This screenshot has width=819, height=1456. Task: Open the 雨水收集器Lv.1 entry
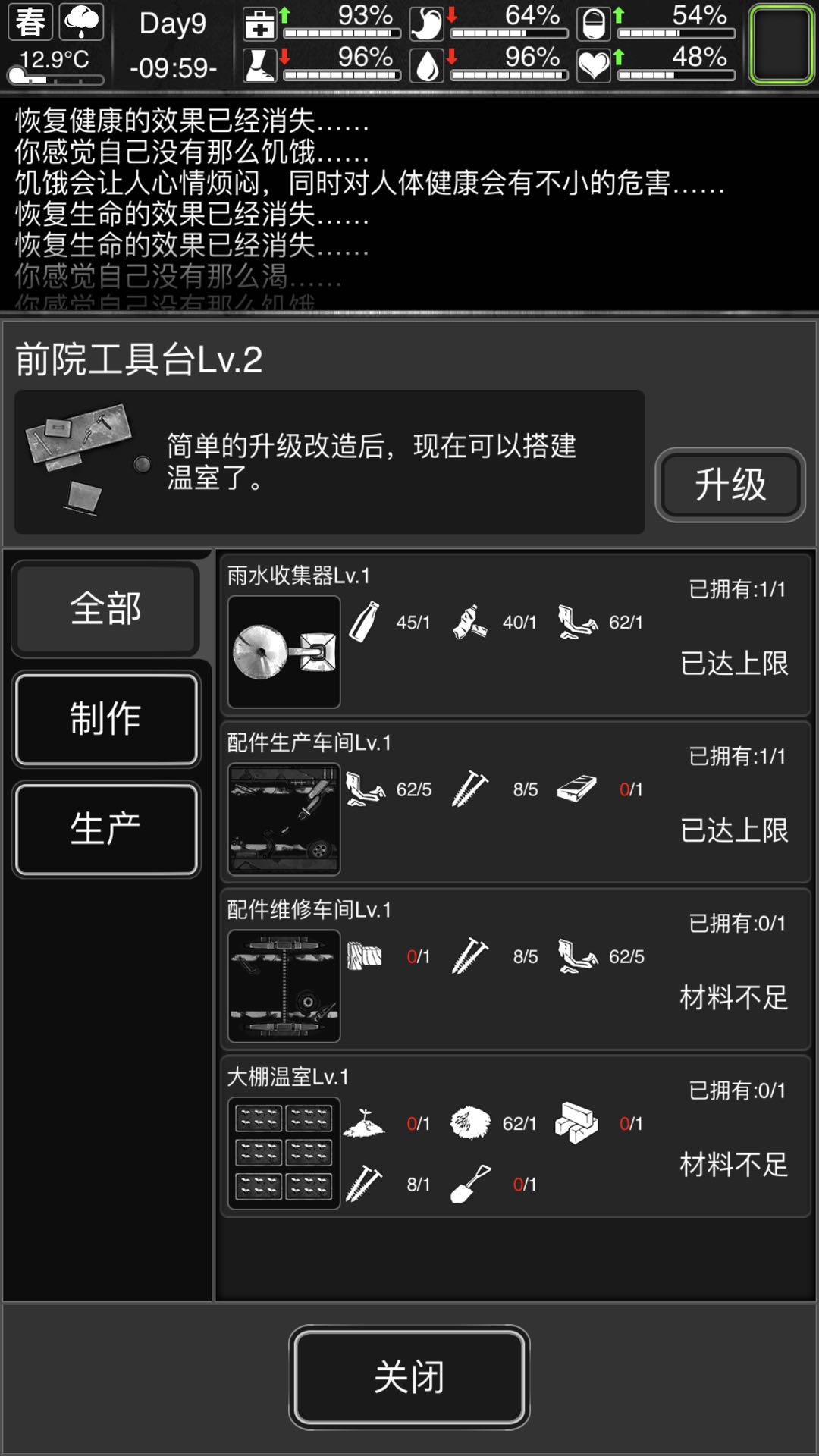coord(516,635)
